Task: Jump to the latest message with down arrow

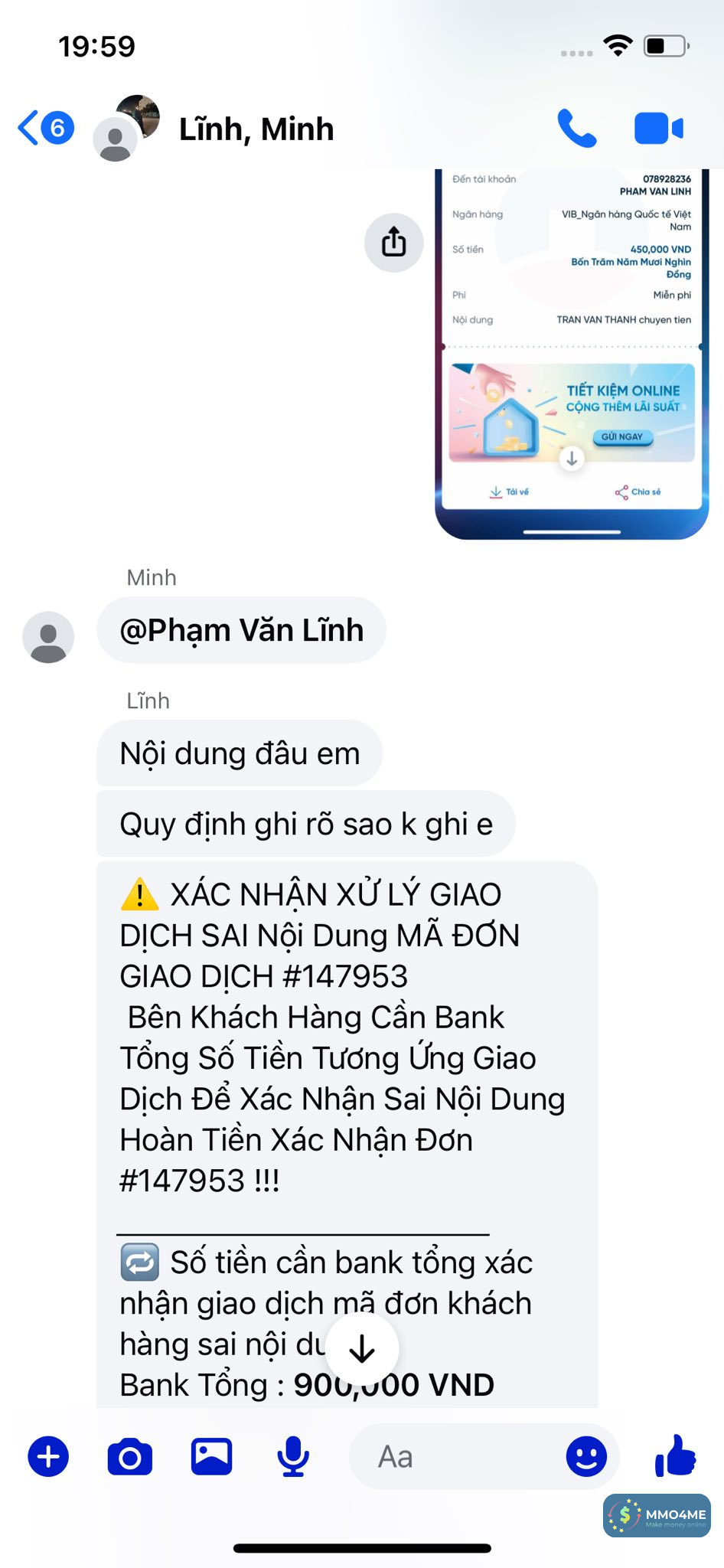Action: [362, 1351]
